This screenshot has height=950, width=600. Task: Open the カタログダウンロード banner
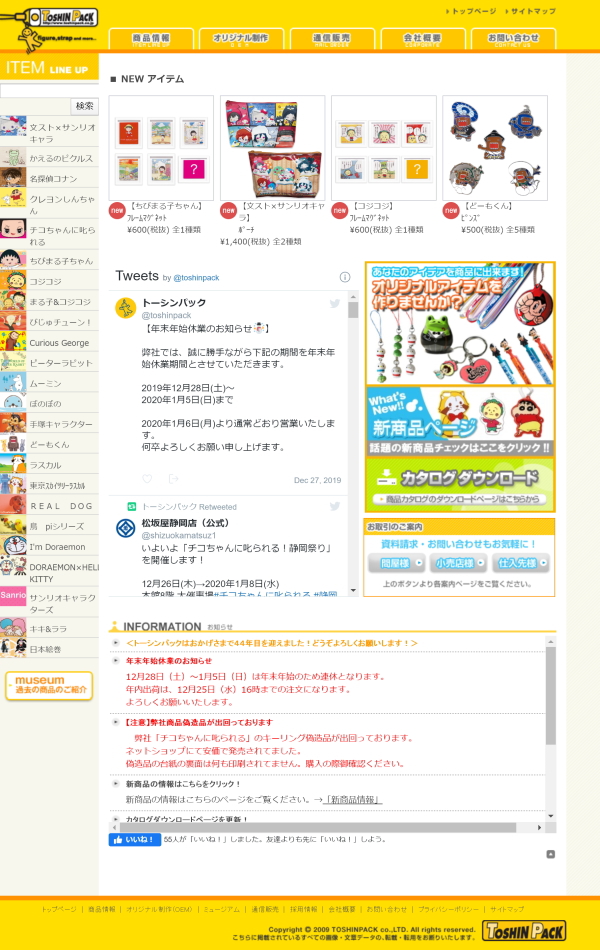coord(459,484)
